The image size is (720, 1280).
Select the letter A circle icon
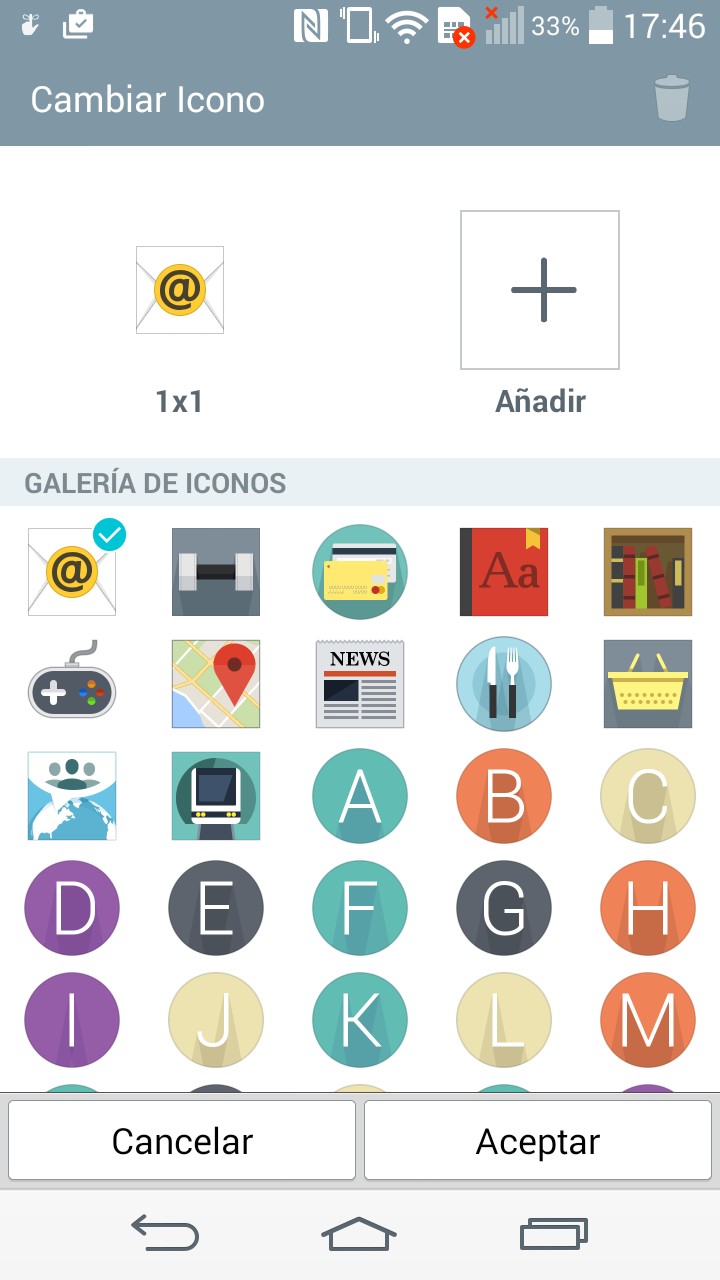(360, 796)
